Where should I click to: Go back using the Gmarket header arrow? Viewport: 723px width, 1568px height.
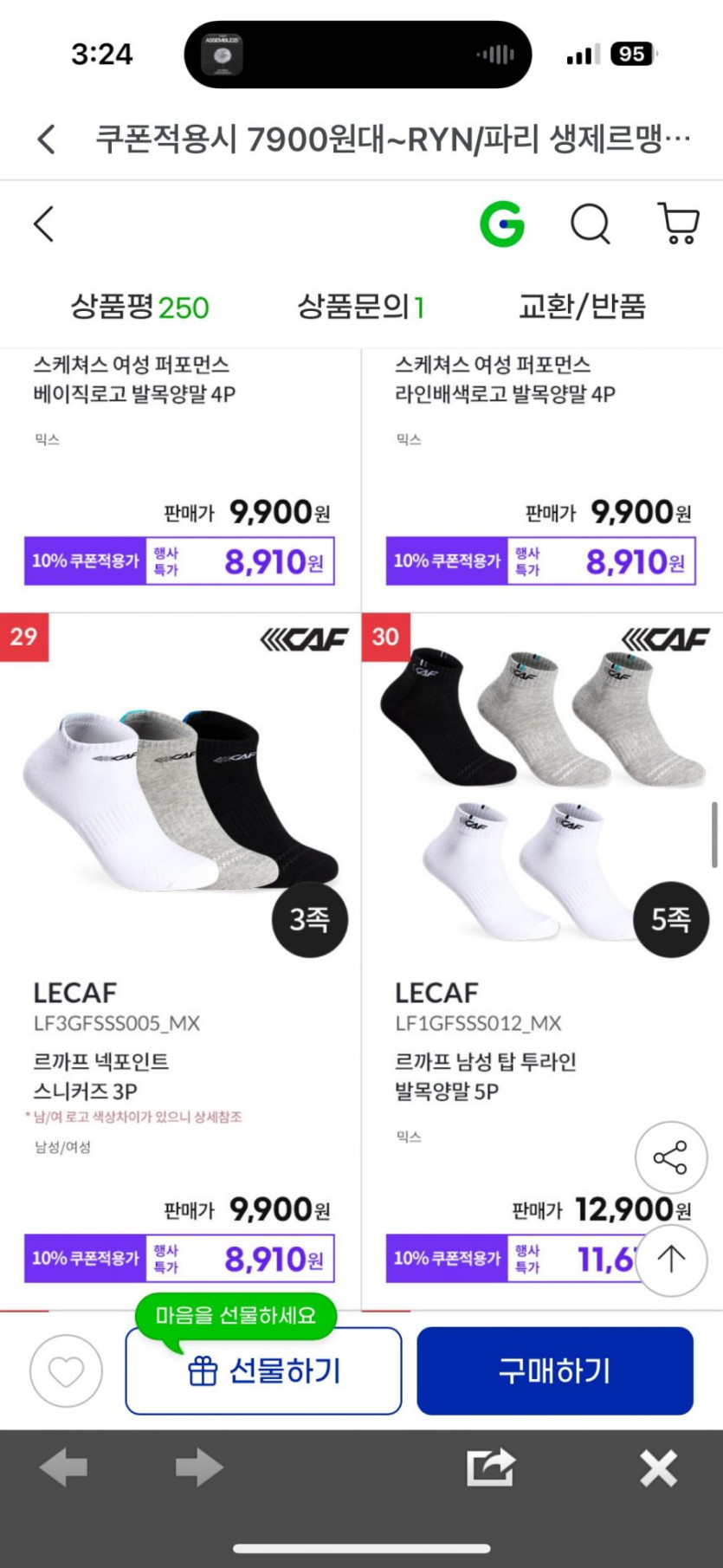[x=43, y=224]
